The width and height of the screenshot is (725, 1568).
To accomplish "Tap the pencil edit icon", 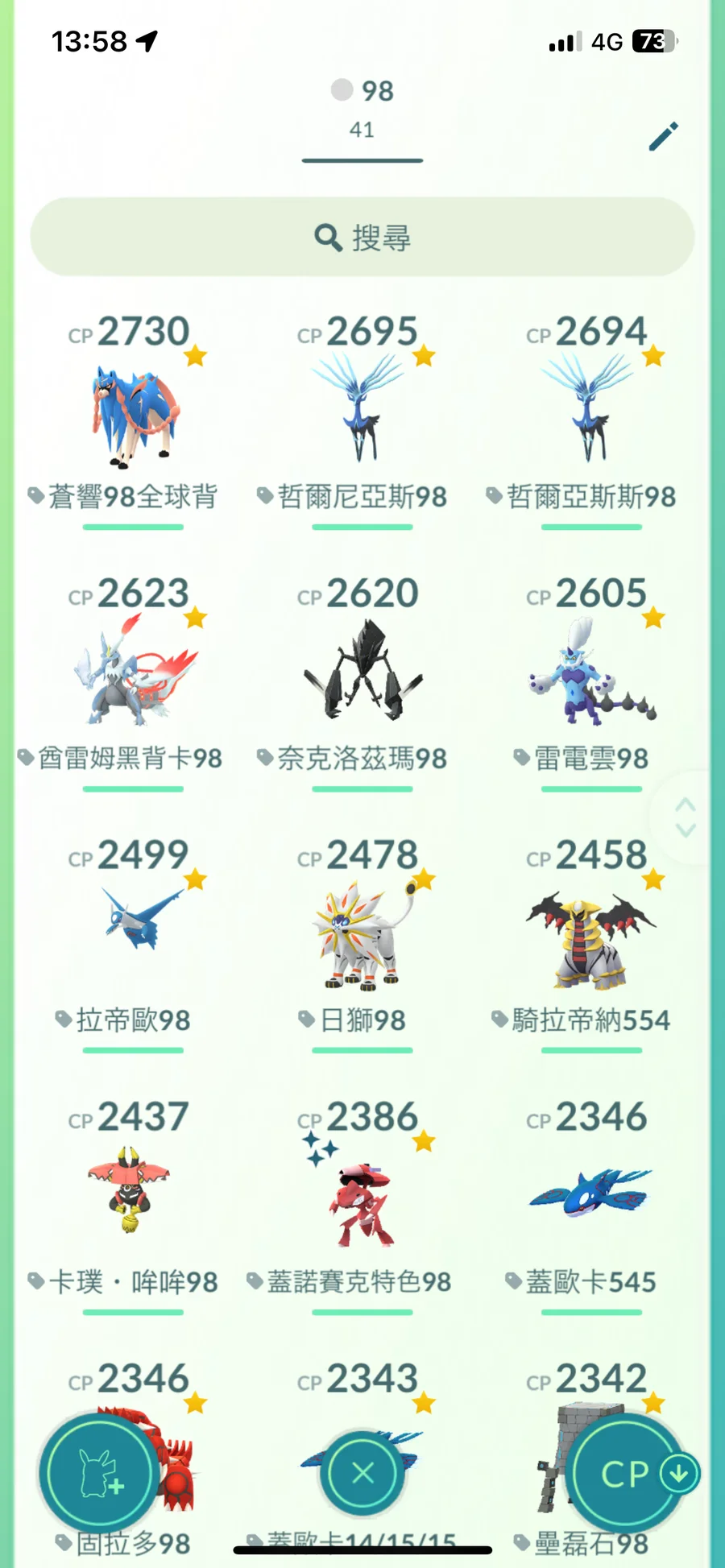I will pos(664,136).
